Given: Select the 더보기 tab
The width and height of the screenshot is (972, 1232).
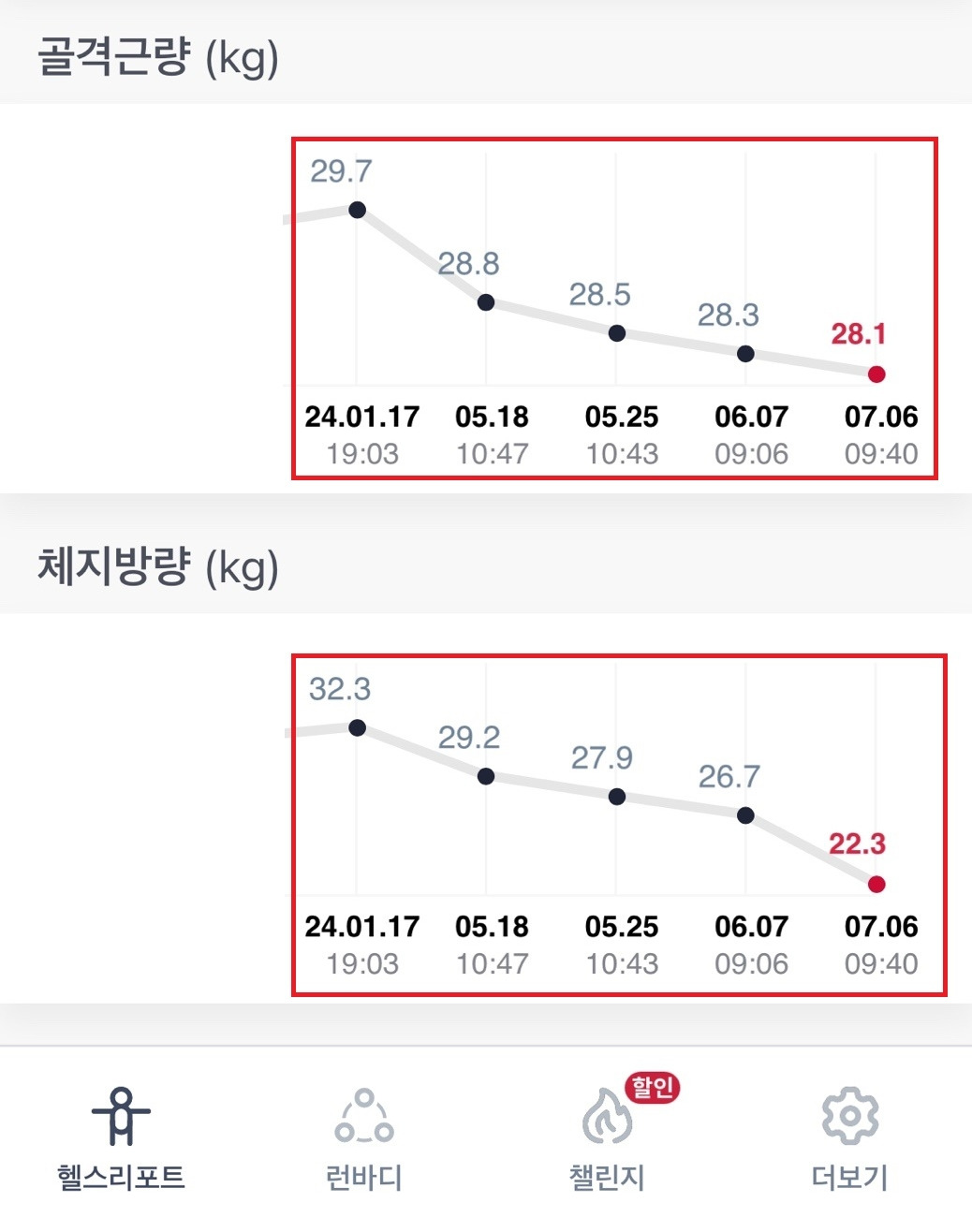Looking at the screenshot, I should click(x=849, y=1137).
